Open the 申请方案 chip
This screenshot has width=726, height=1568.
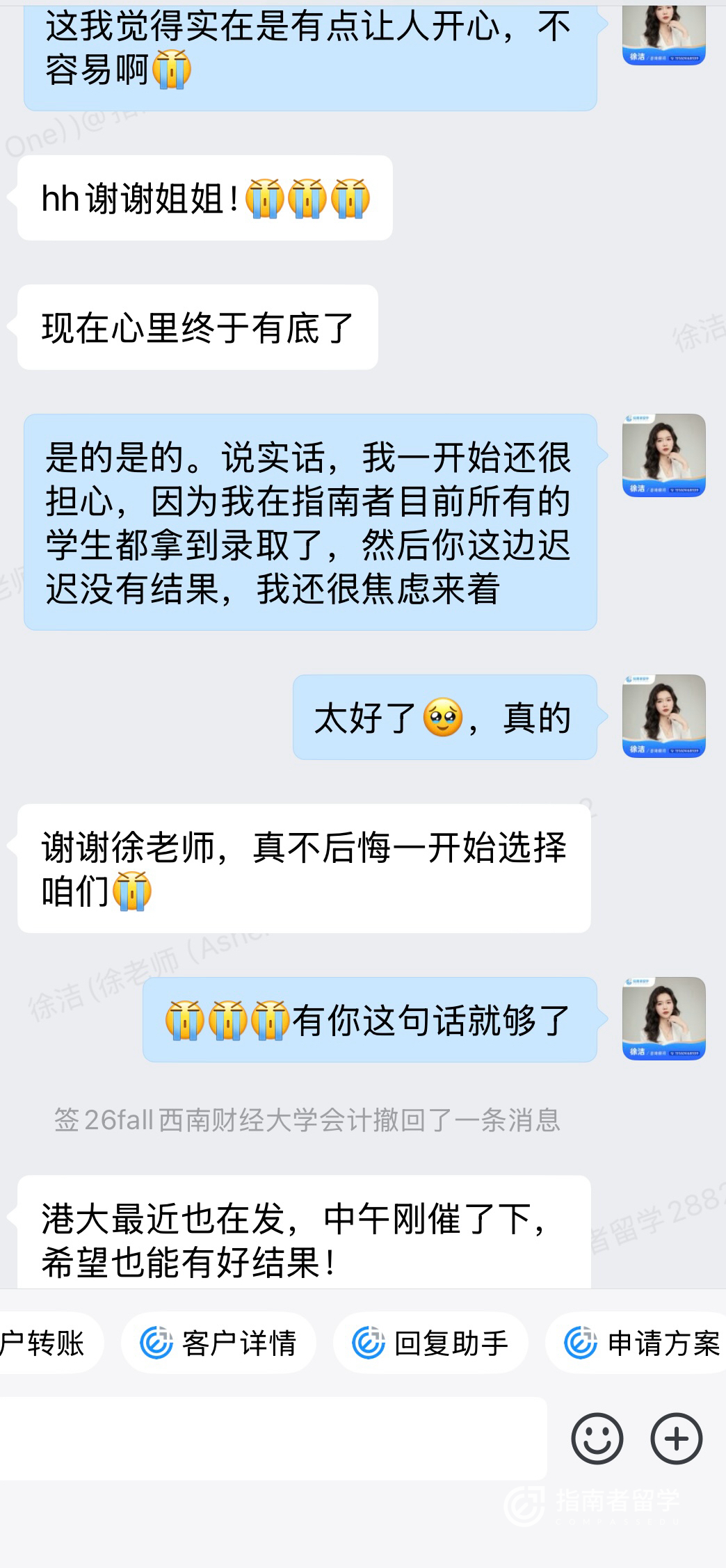click(641, 1343)
